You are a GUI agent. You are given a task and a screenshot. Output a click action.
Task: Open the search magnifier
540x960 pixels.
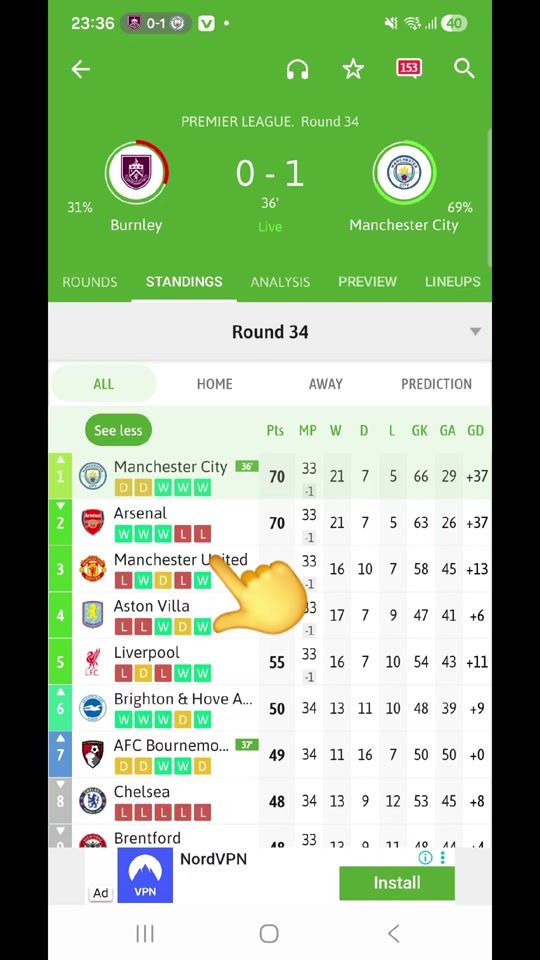(464, 69)
